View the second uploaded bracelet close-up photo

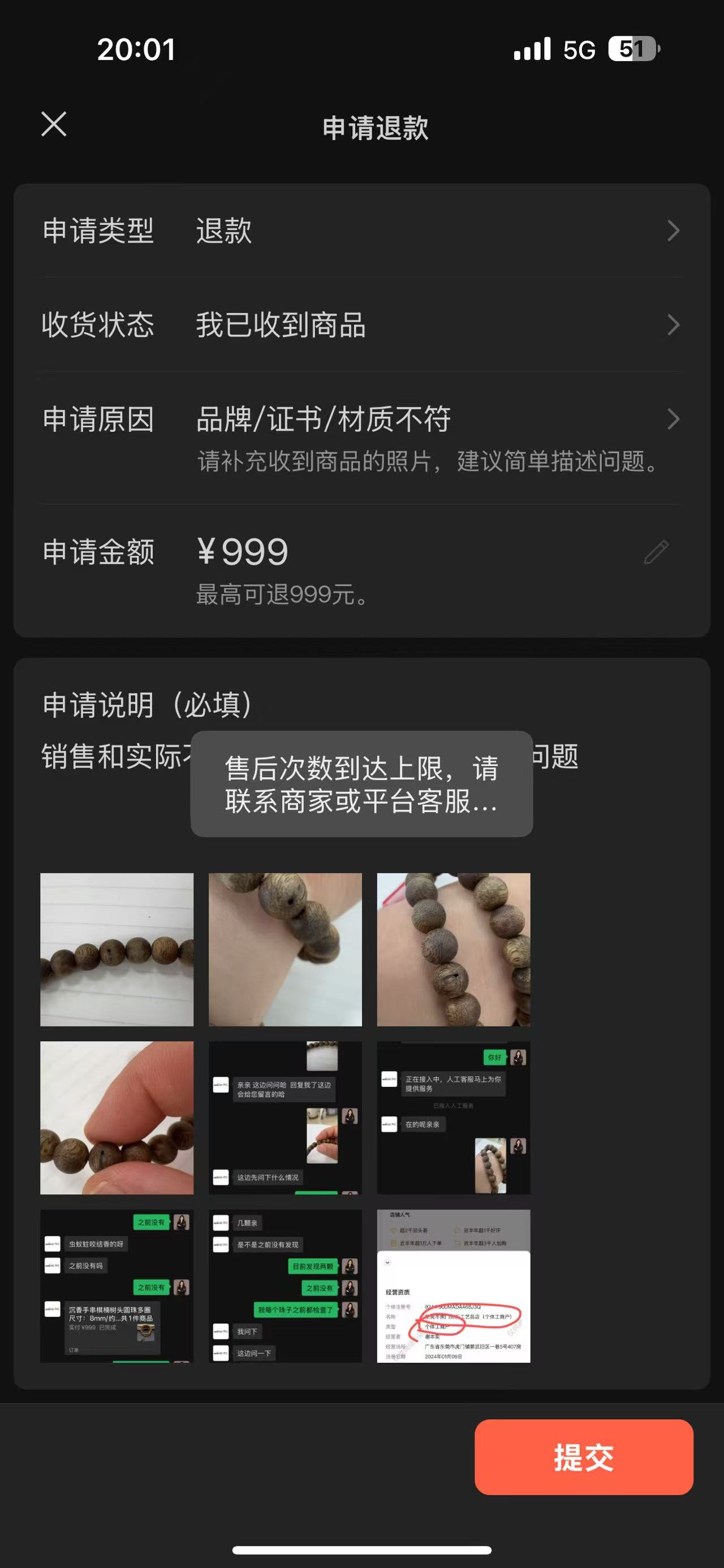point(285,950)
